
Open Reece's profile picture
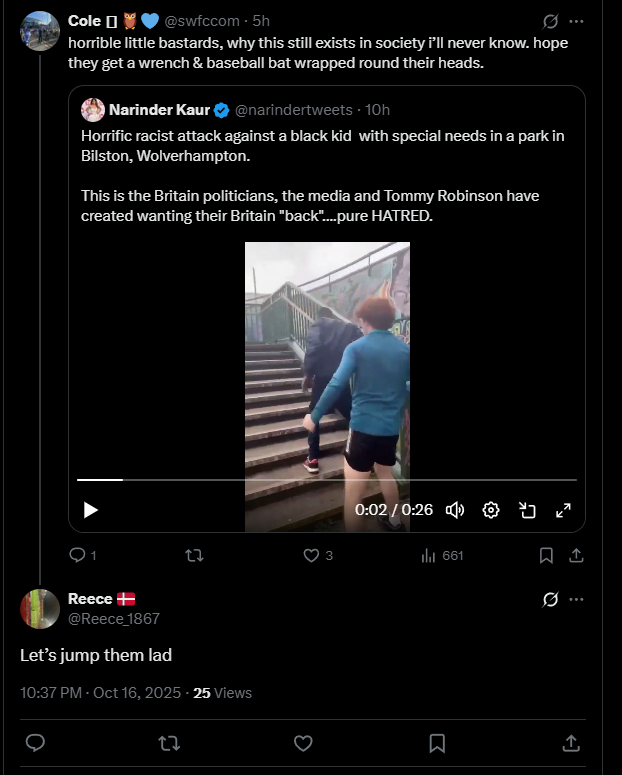(x=40, y=609)
